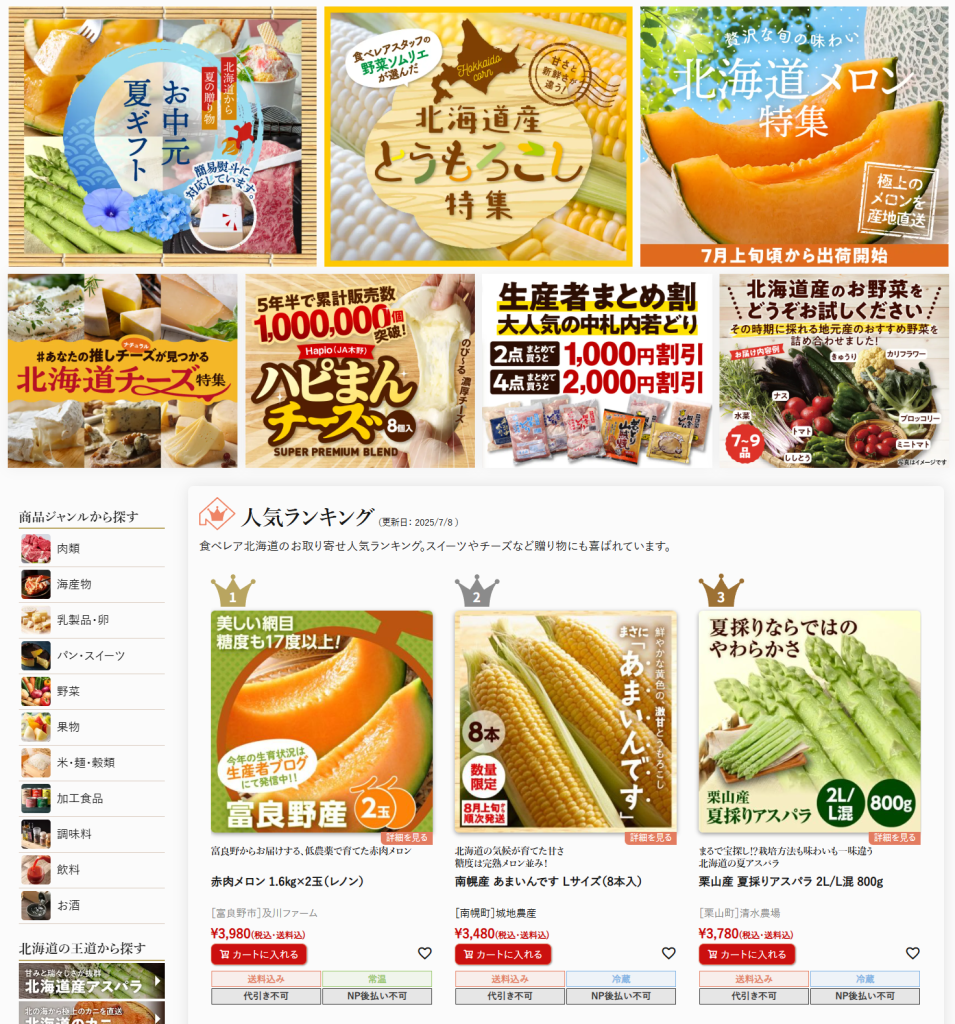Open the 野菜 category
The height and width of the screenshot is (1024, 955).
[x=68, y=691]
